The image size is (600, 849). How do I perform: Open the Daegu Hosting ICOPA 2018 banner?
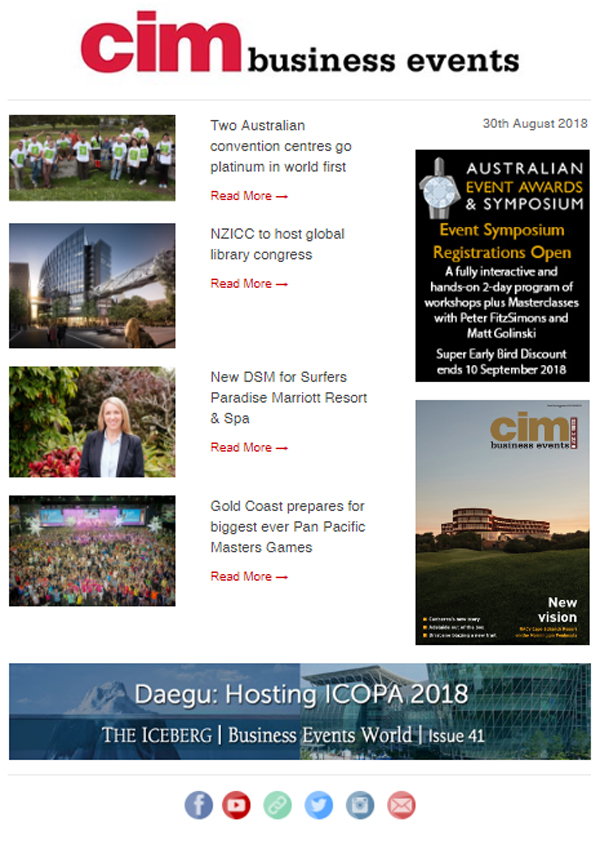(x=299, y=711)
